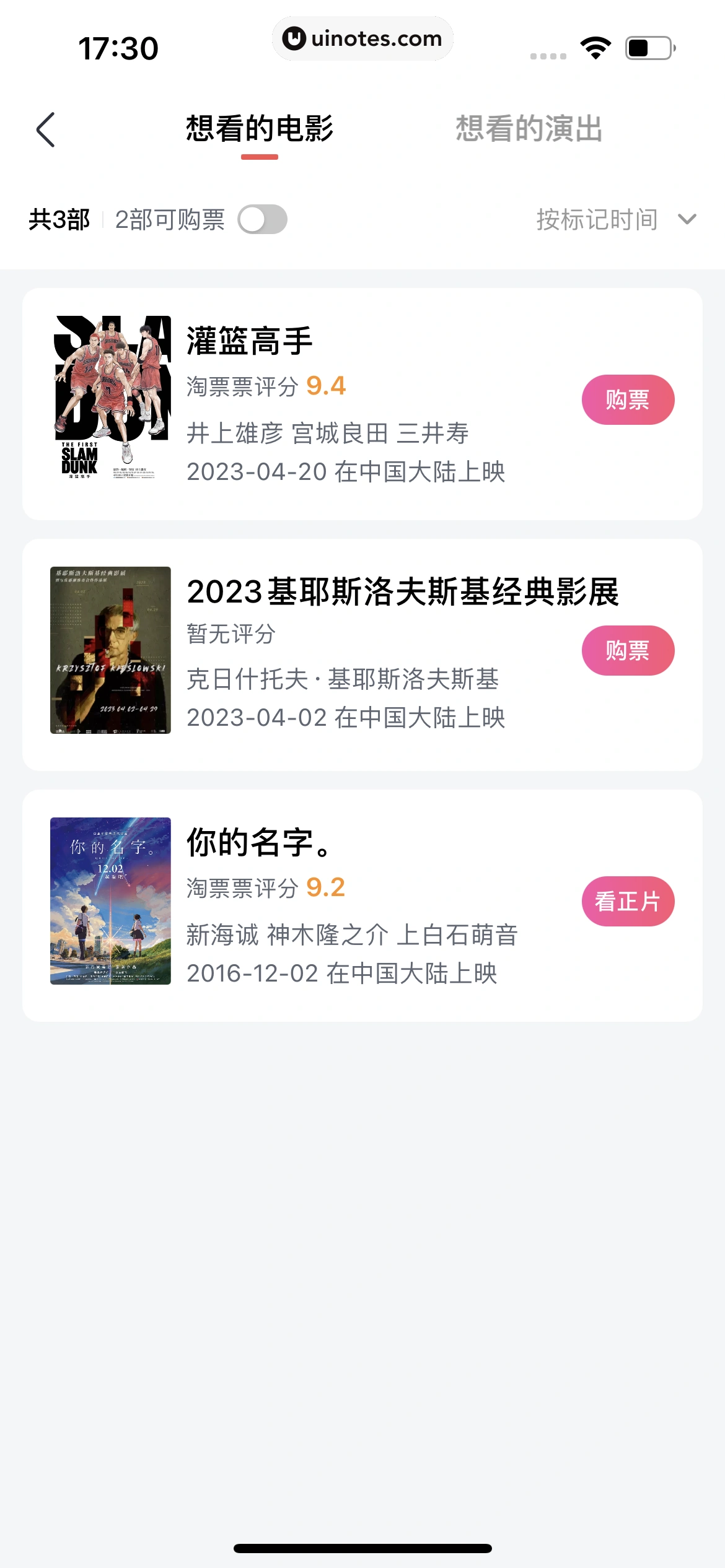This screenshot has width=725, height=1568.
Task: Tap the battery indicator icon
Action: pyautogui.click(x=648, y=45)
